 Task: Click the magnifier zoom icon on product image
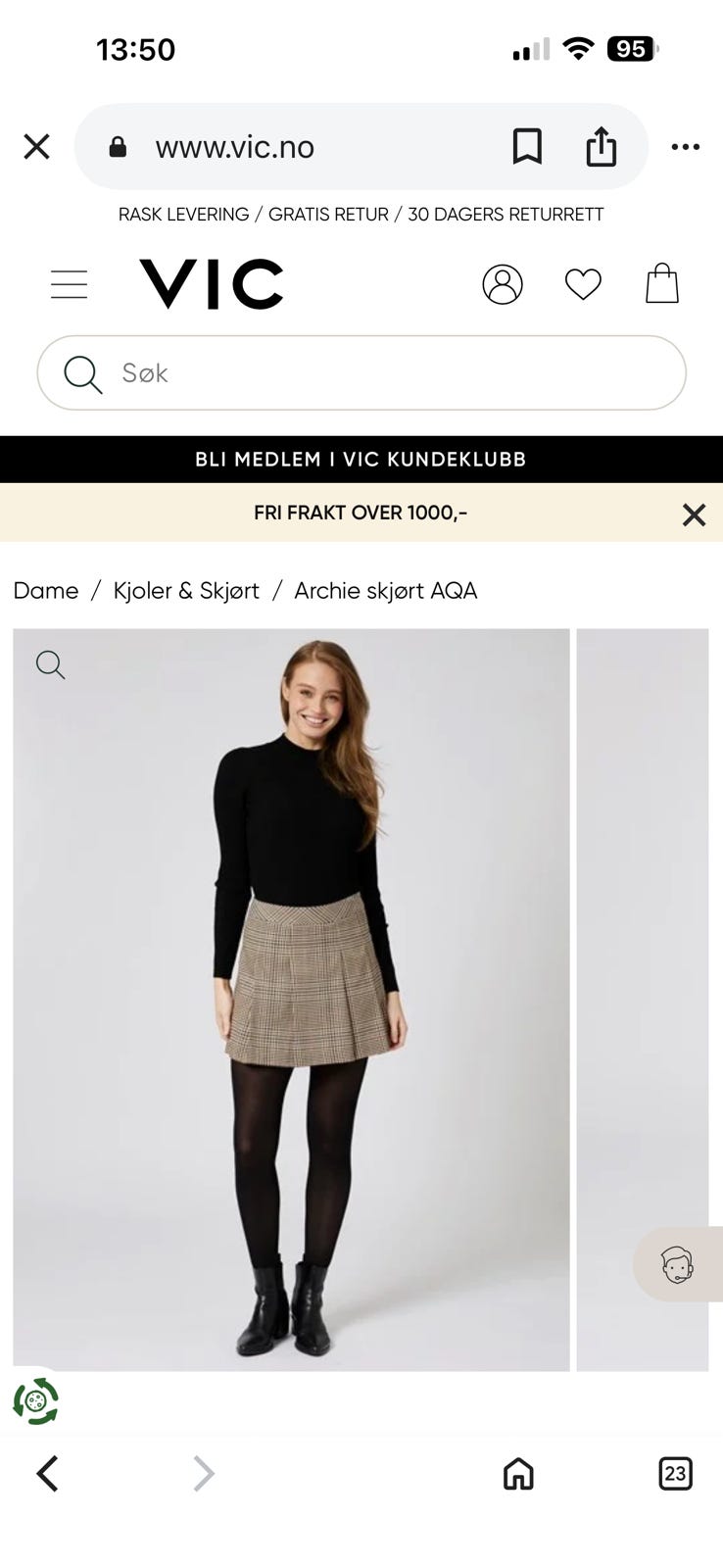point(50,664)
